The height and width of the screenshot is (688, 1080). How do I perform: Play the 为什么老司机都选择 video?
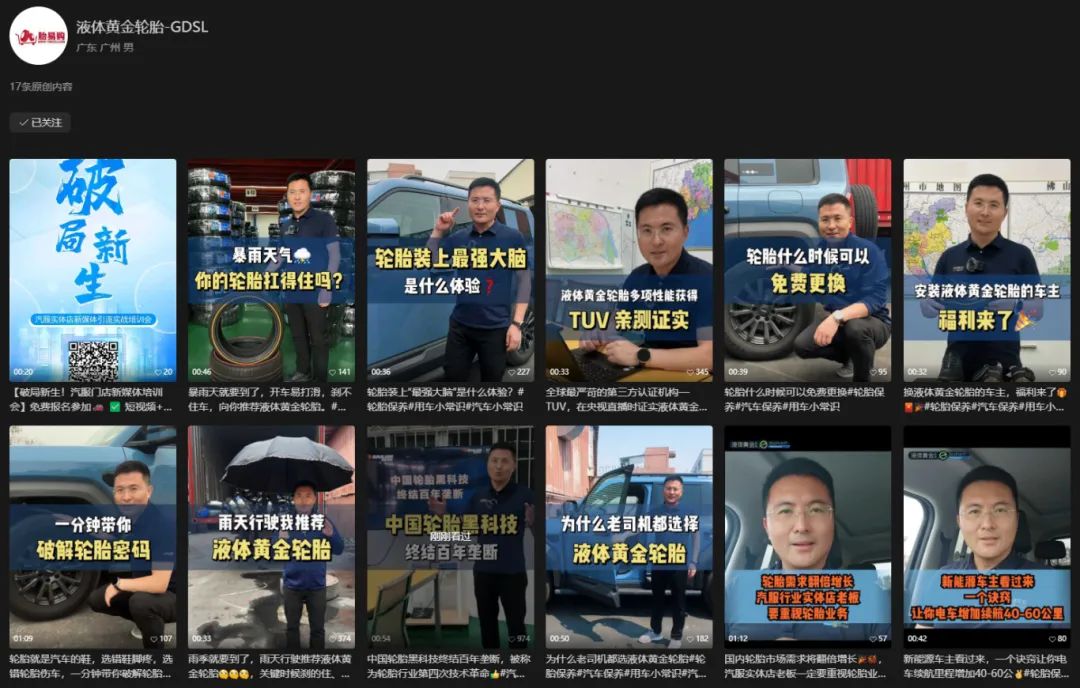(x=629, y=537)
